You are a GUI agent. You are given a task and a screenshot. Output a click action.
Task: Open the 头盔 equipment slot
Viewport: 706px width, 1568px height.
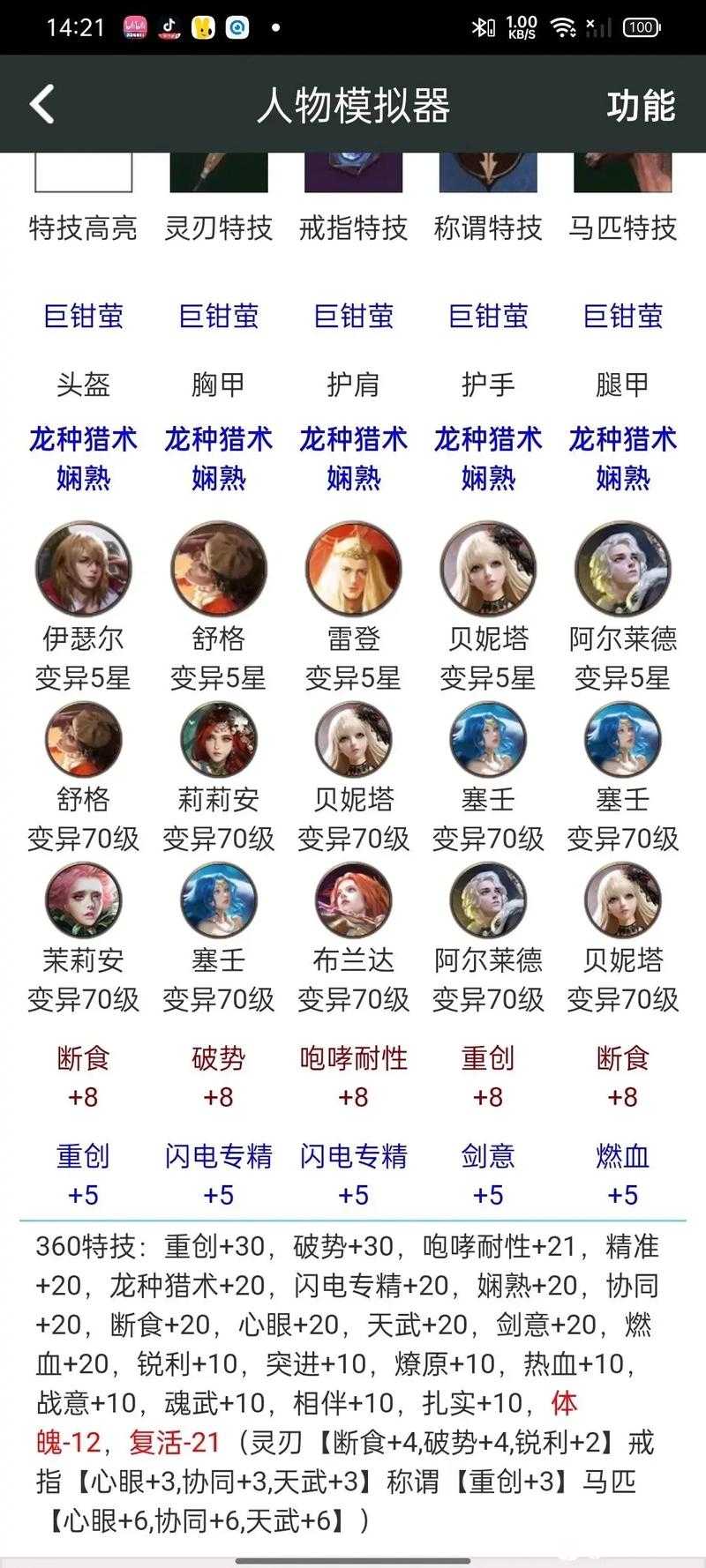click(83, 385)
